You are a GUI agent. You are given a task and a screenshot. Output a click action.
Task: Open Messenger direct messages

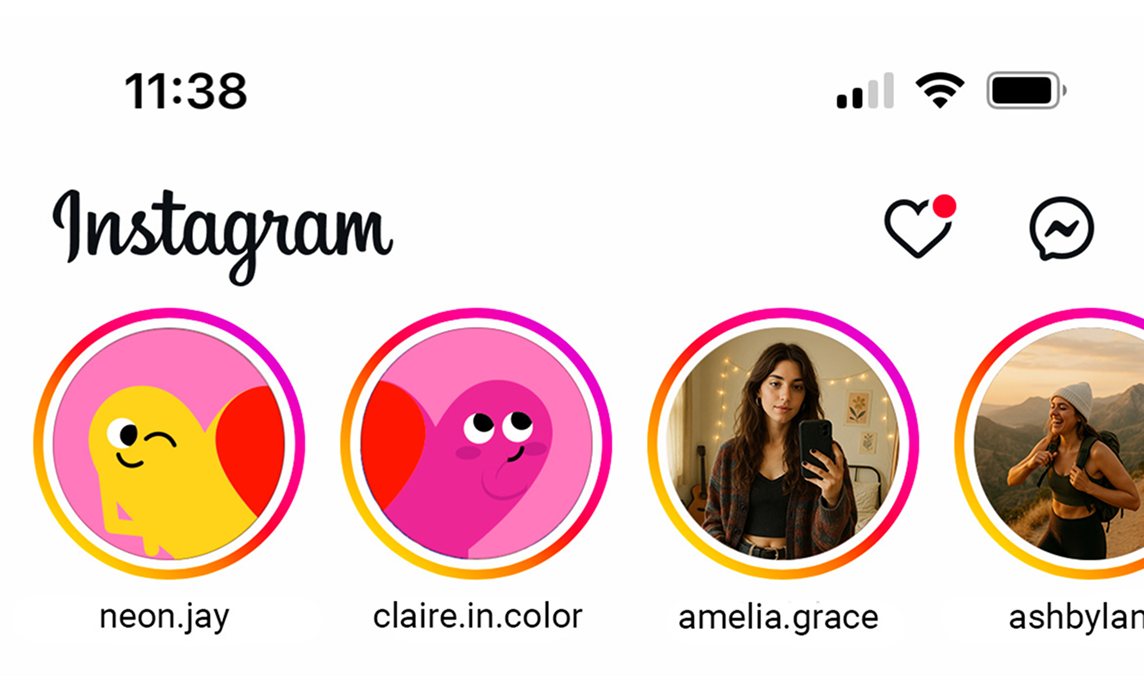click(1061, 229)
